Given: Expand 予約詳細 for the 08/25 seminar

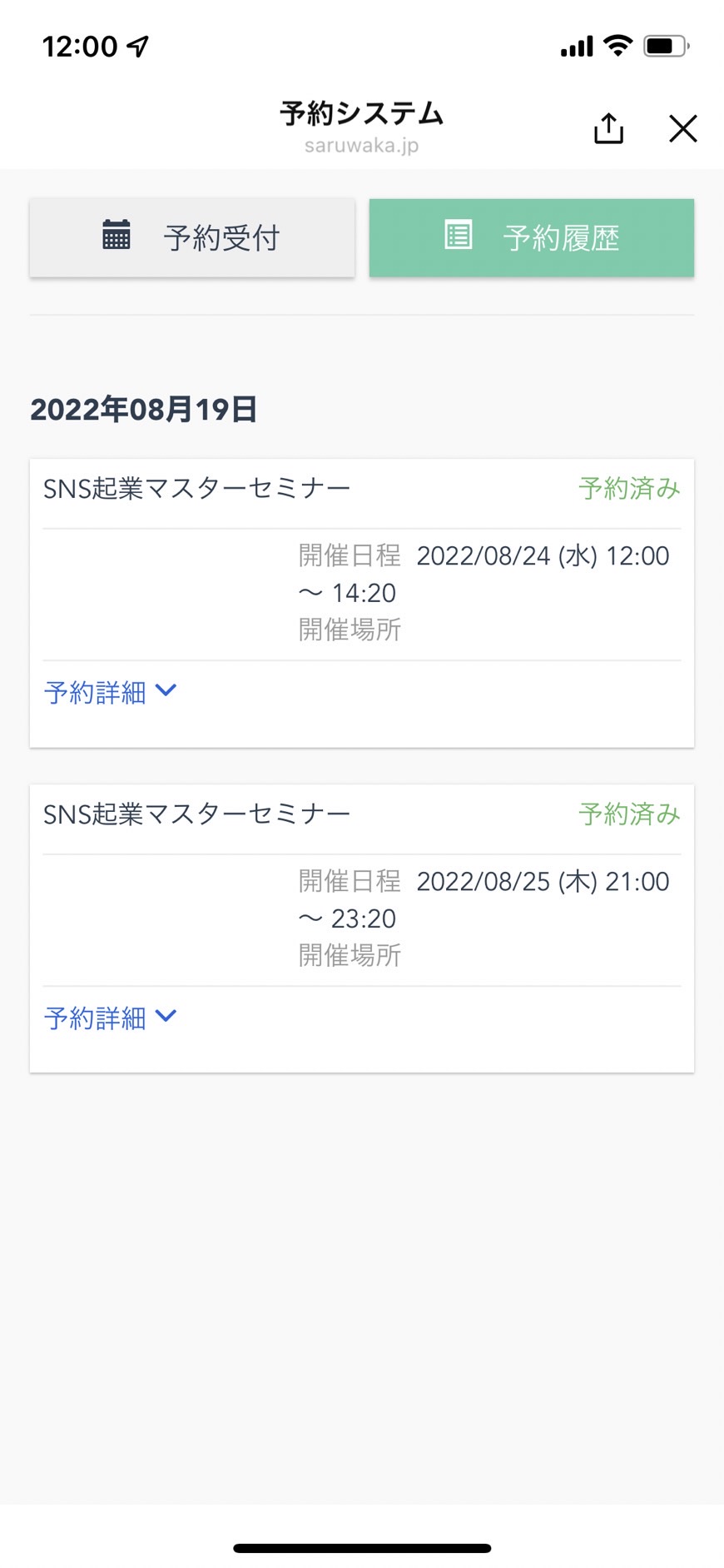Looking at the screenshot, I should point(111,1018).
